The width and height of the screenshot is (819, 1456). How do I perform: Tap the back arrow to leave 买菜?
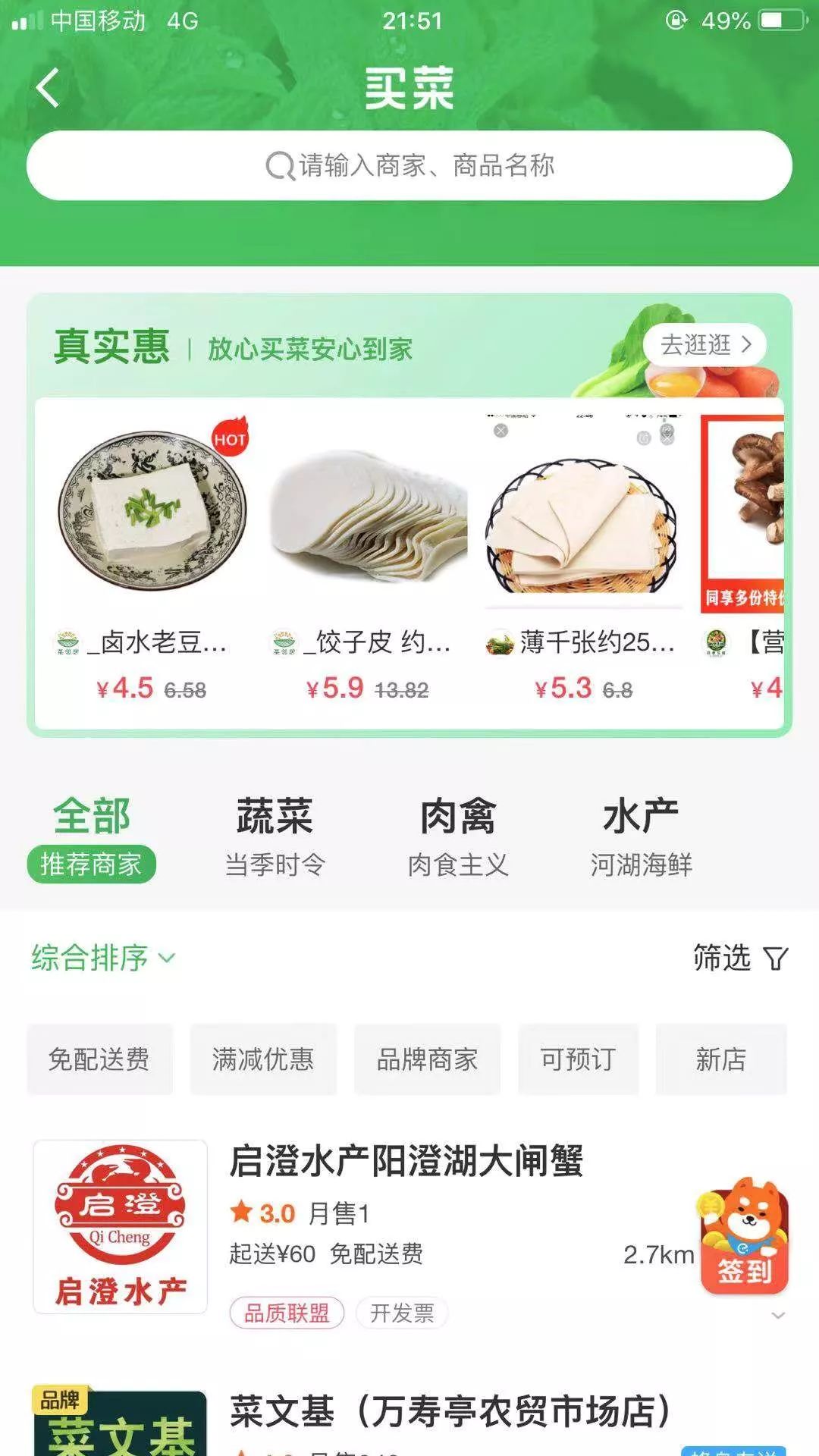[47, 89]
